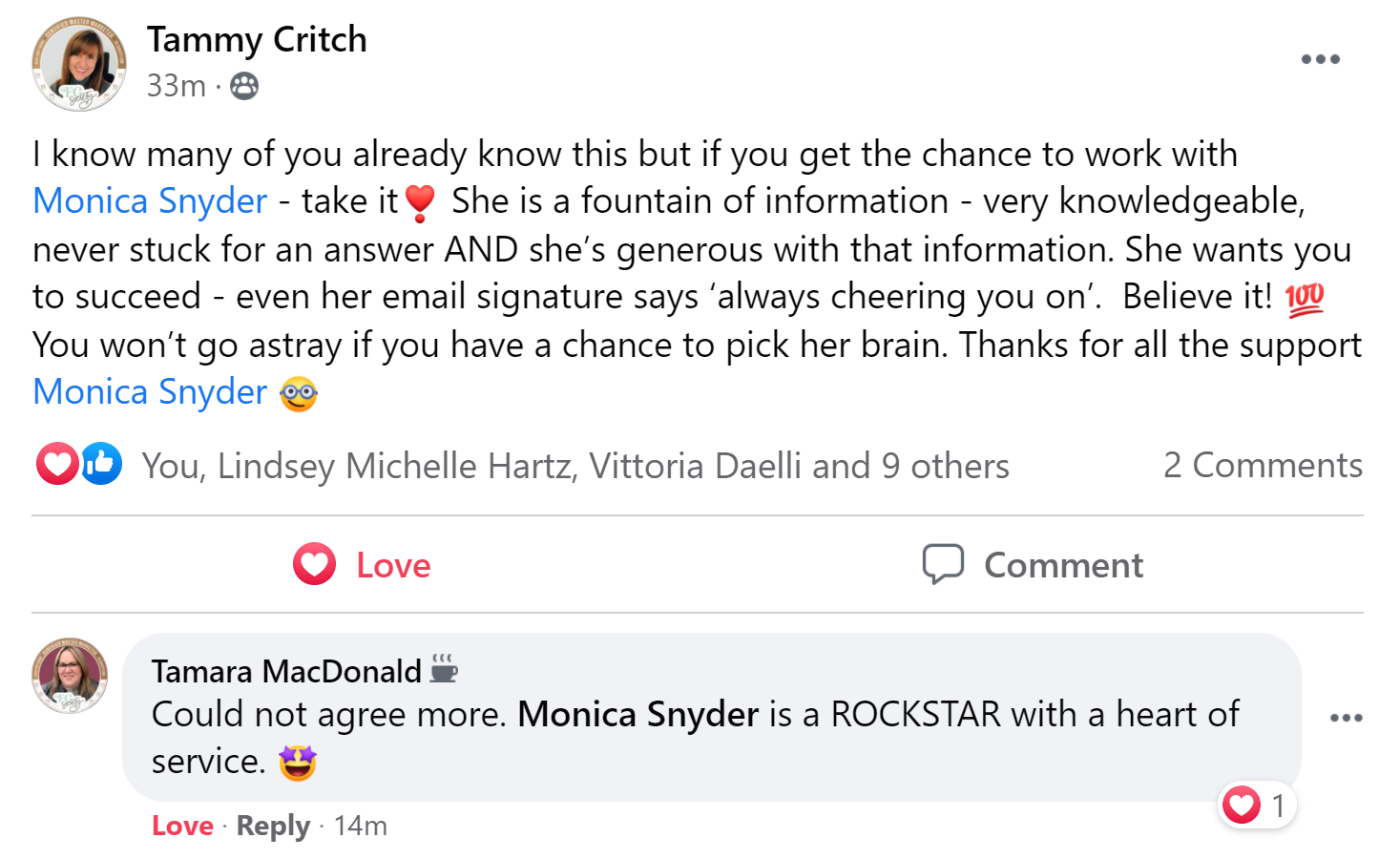Open options for Tamara MacDonald's comment
Viewport: 1400px width, 859px height.
[1346, 718]
